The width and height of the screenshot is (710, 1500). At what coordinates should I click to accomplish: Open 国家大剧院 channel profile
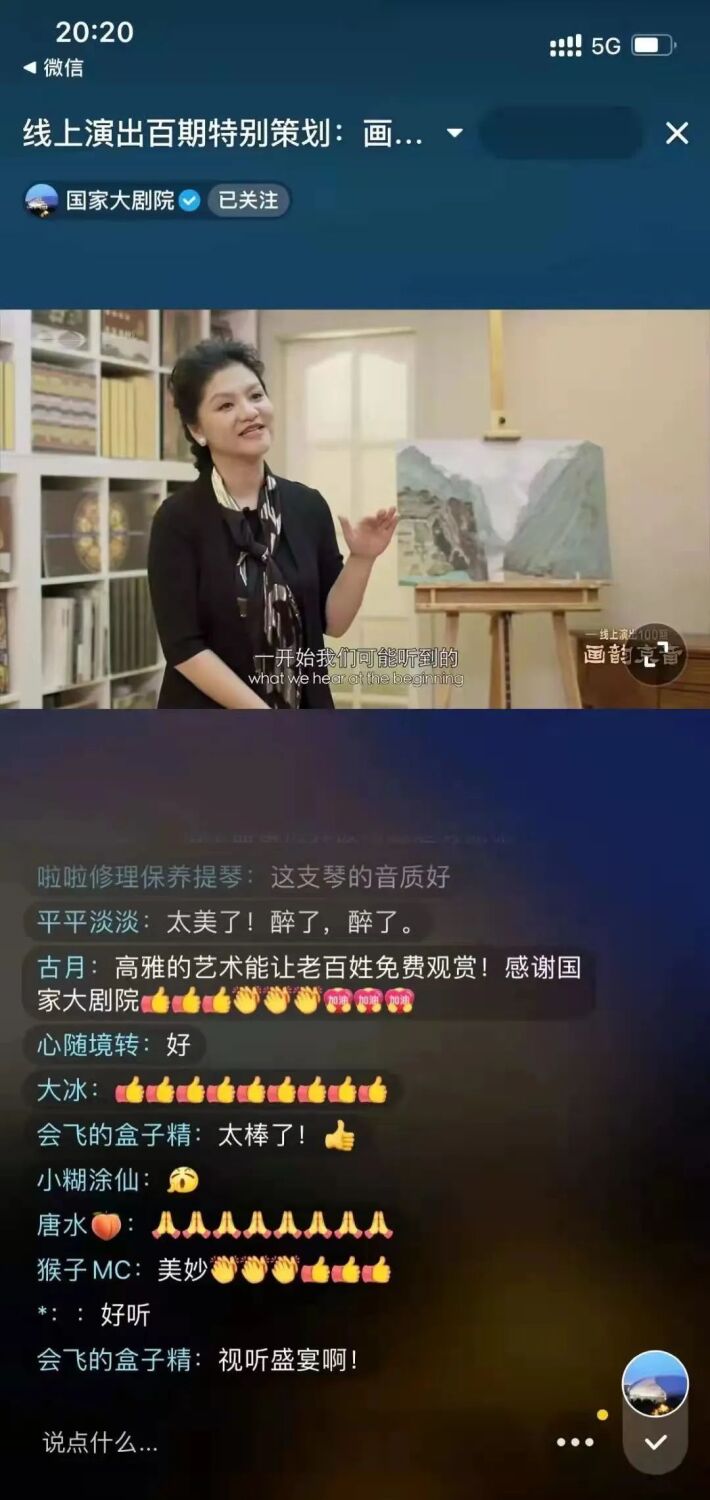pyautogui.click(x=120, y=200)
